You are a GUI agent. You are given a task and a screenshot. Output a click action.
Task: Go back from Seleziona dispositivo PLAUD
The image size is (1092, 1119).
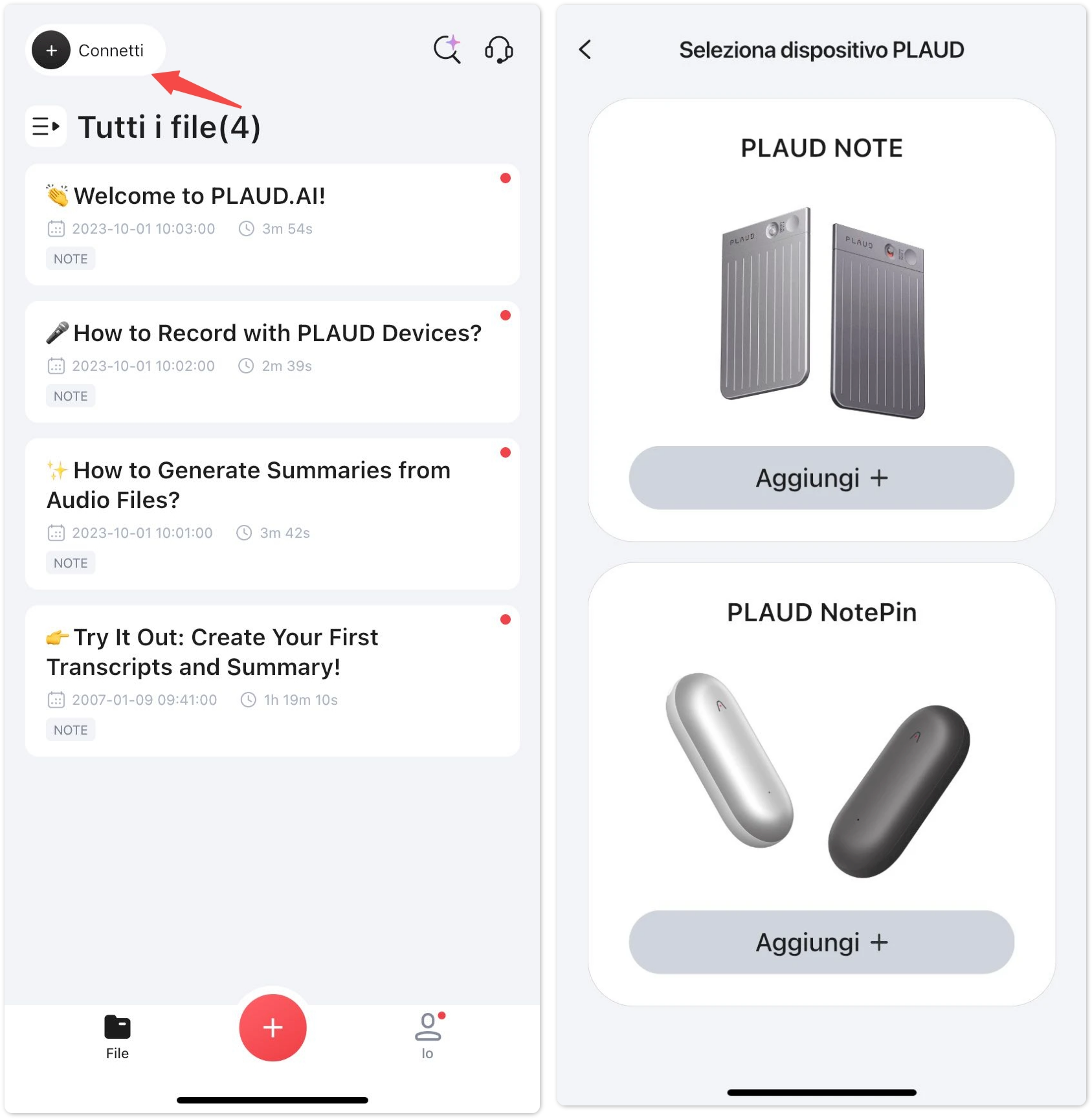[585, 50]
